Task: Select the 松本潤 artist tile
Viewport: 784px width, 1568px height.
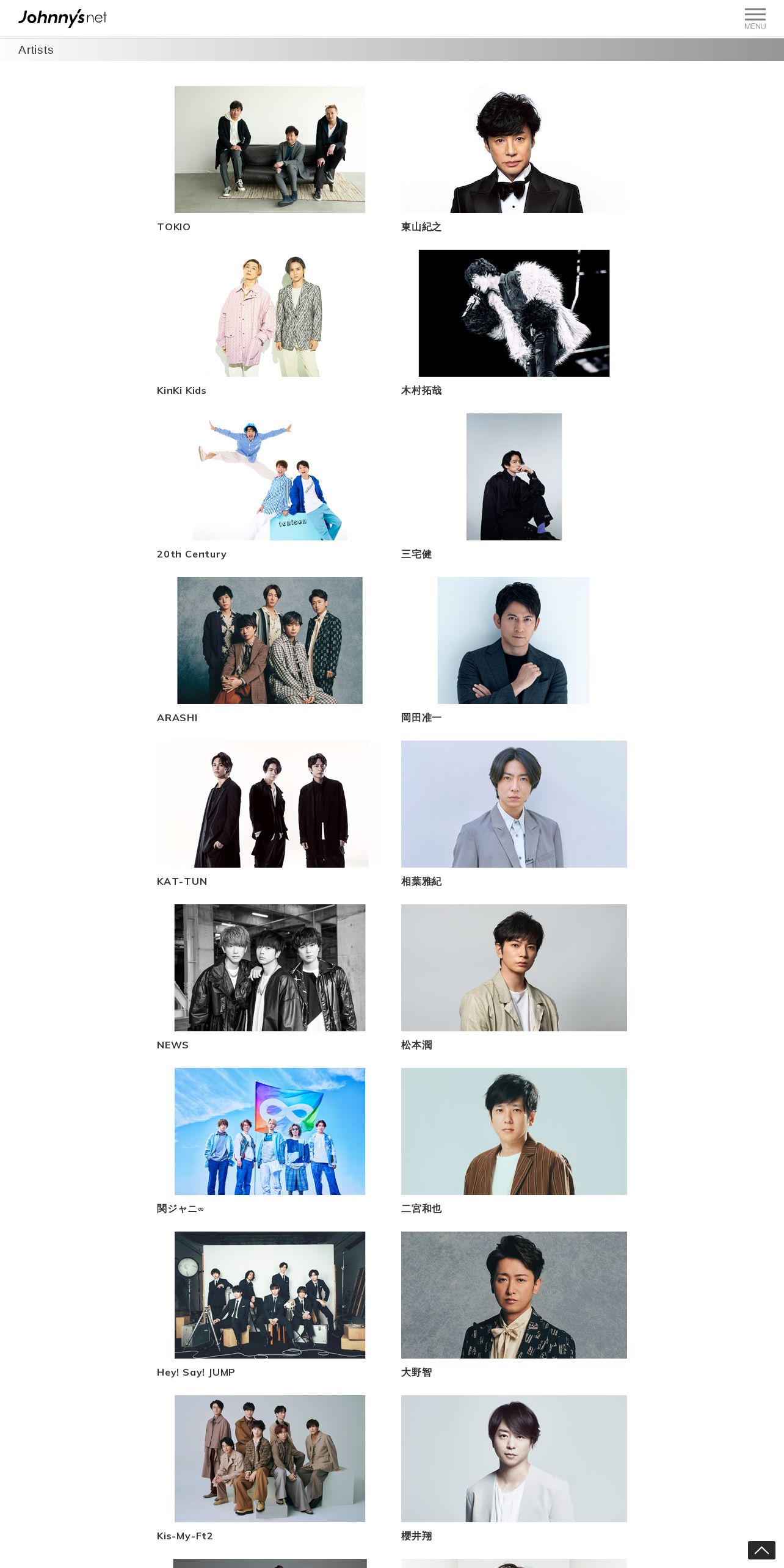Action: pyautogui.click(x=514, y=978)
